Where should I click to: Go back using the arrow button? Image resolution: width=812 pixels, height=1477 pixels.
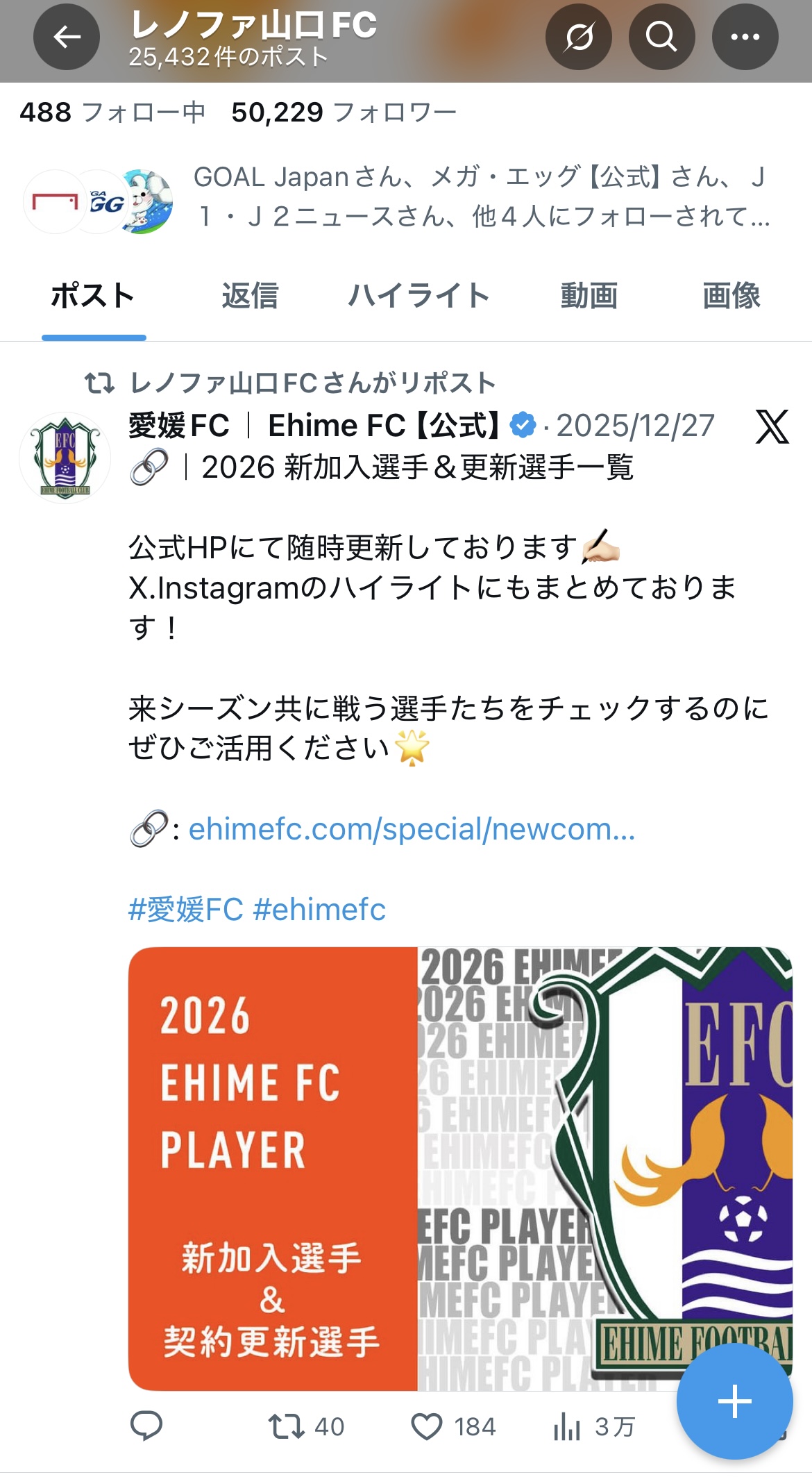point(67,37)
